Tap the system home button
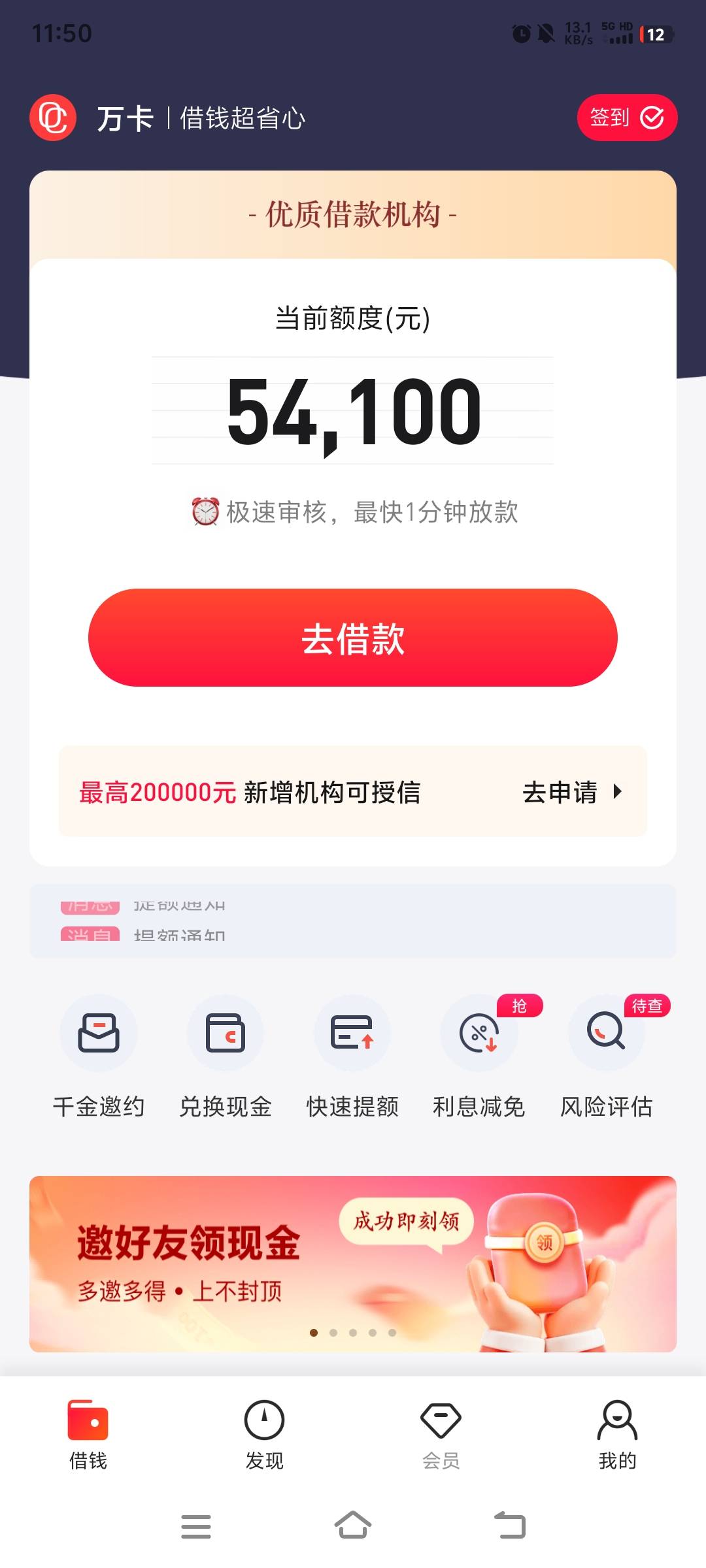Screen dimensions: 706x1568 click(x=353, y=1526)
